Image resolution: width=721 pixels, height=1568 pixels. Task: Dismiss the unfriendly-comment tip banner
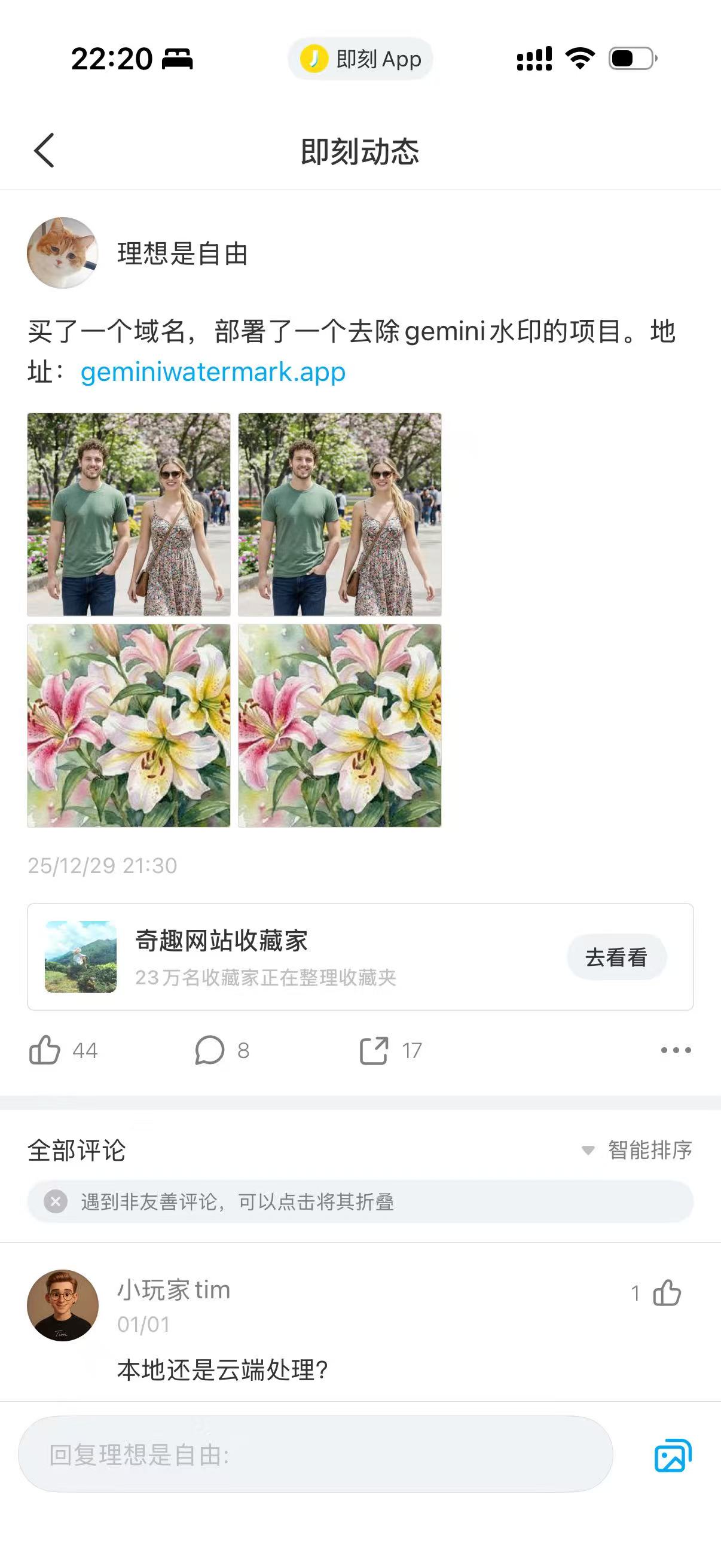point(56,1201)
